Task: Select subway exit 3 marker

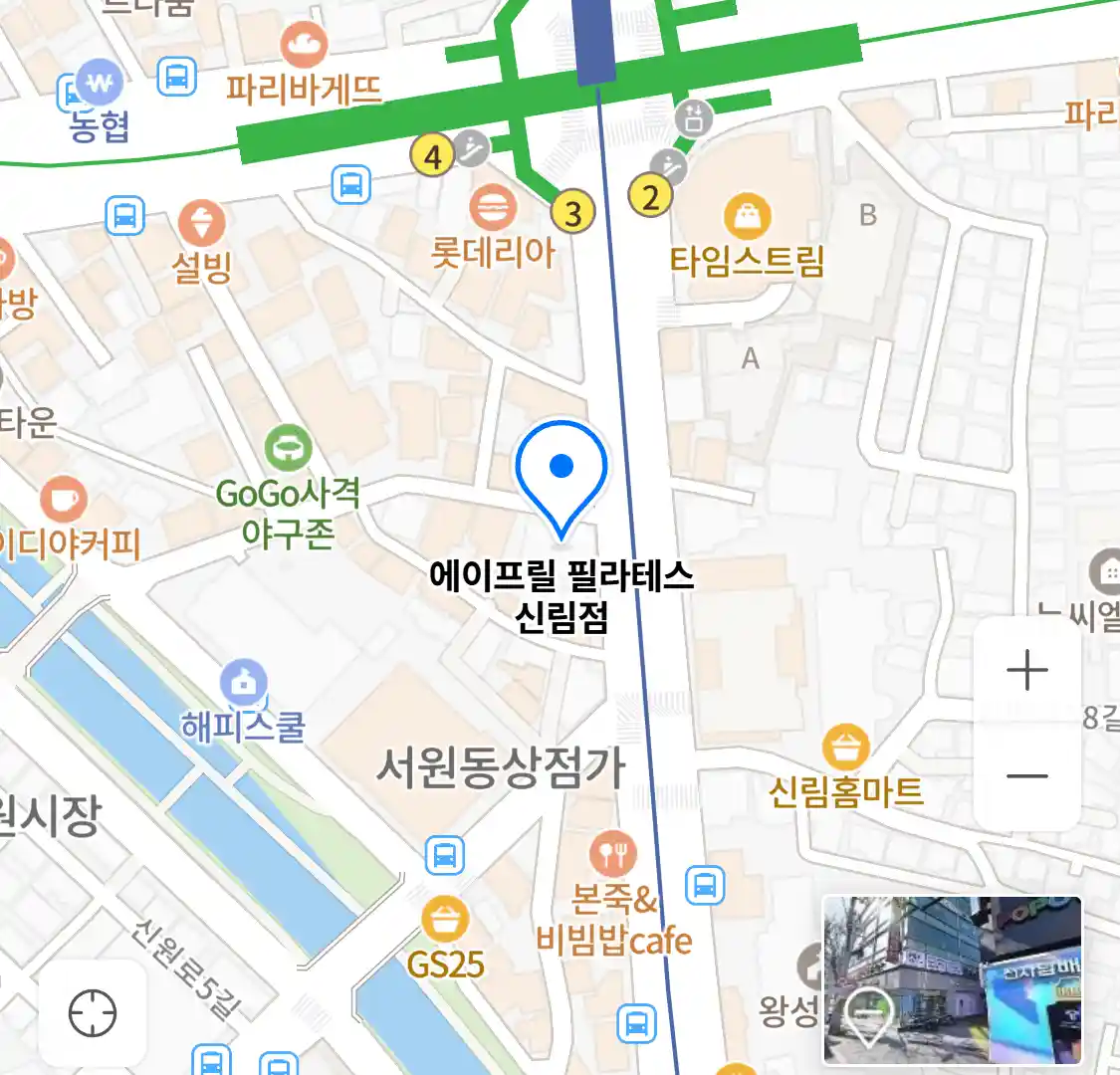Action: 572,212
